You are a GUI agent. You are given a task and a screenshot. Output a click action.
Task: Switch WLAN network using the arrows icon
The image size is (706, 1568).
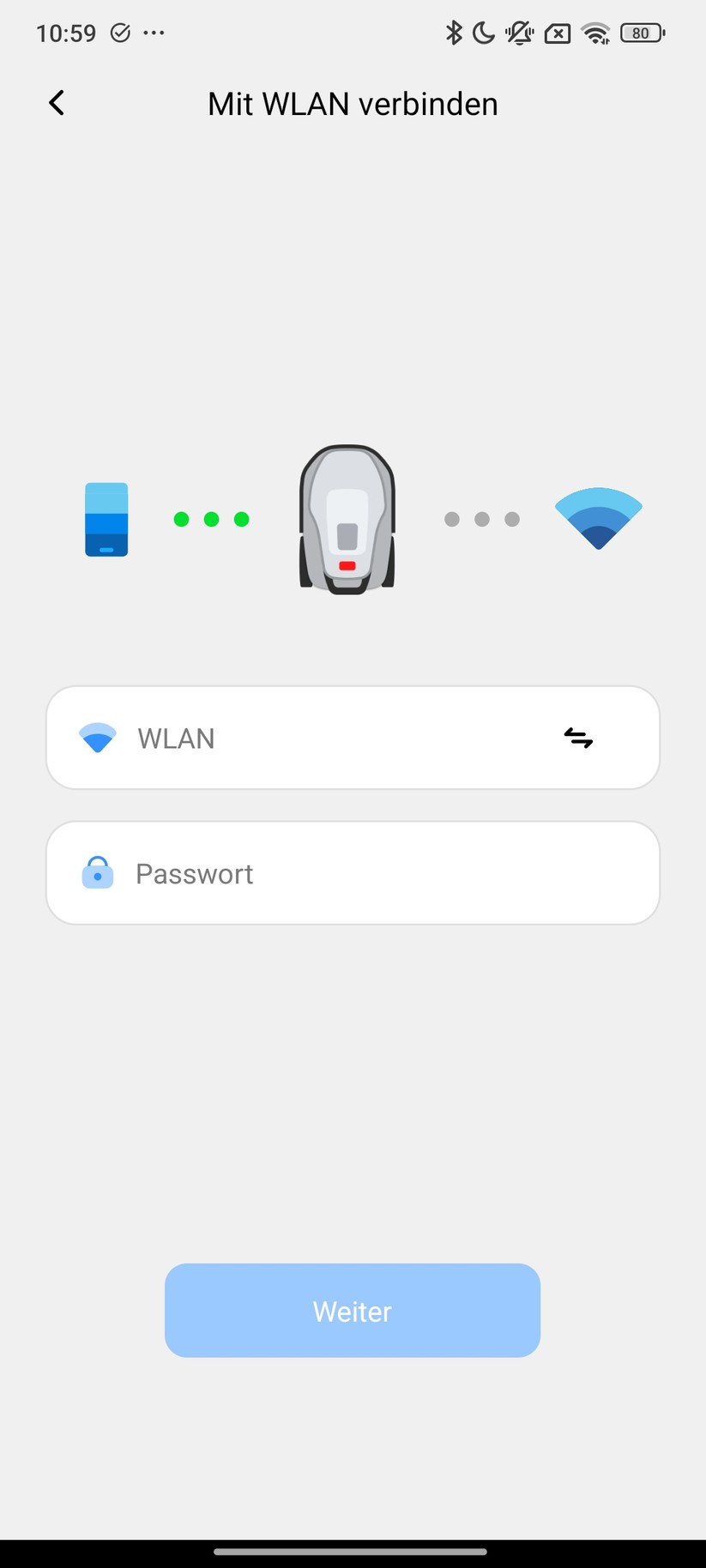578,738
